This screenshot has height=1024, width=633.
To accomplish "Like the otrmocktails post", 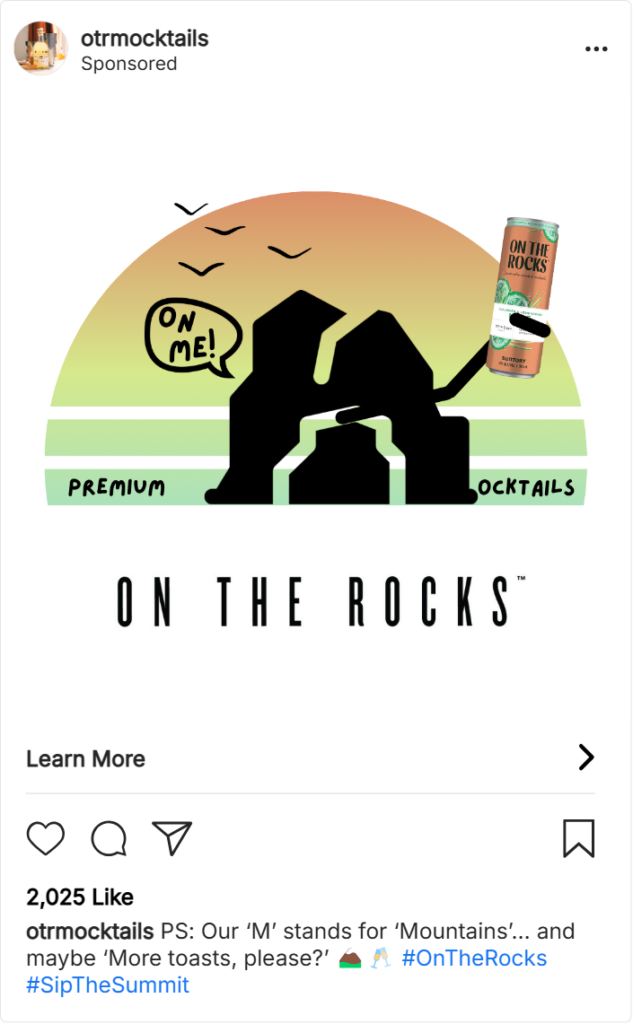I will pyautogui.click(x=46, y=838).
